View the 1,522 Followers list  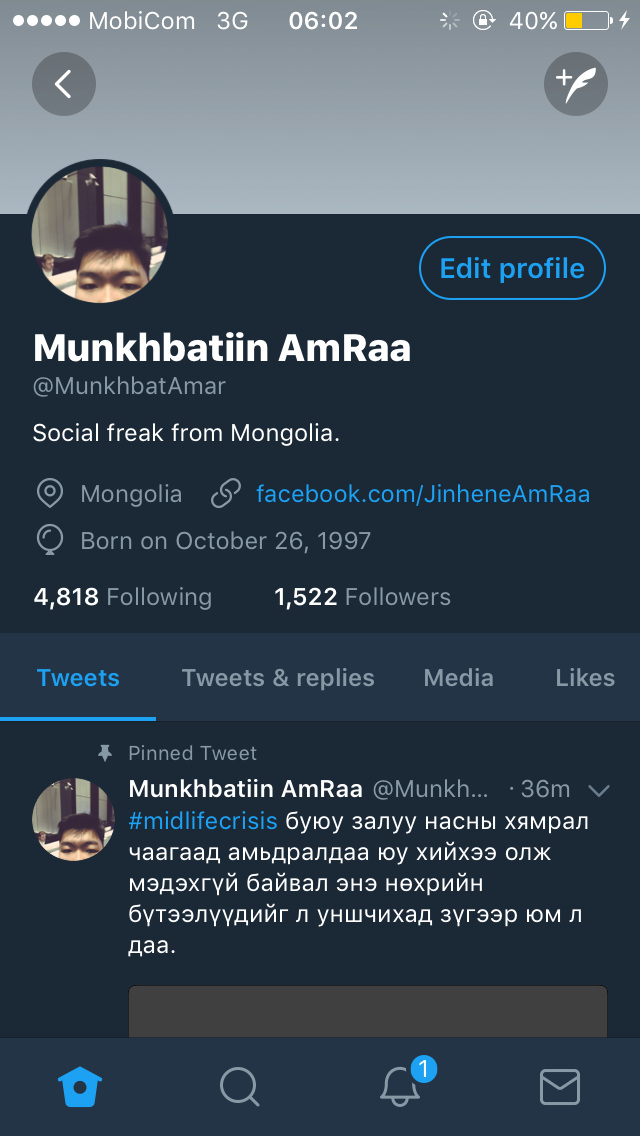(x=362, y=597)
